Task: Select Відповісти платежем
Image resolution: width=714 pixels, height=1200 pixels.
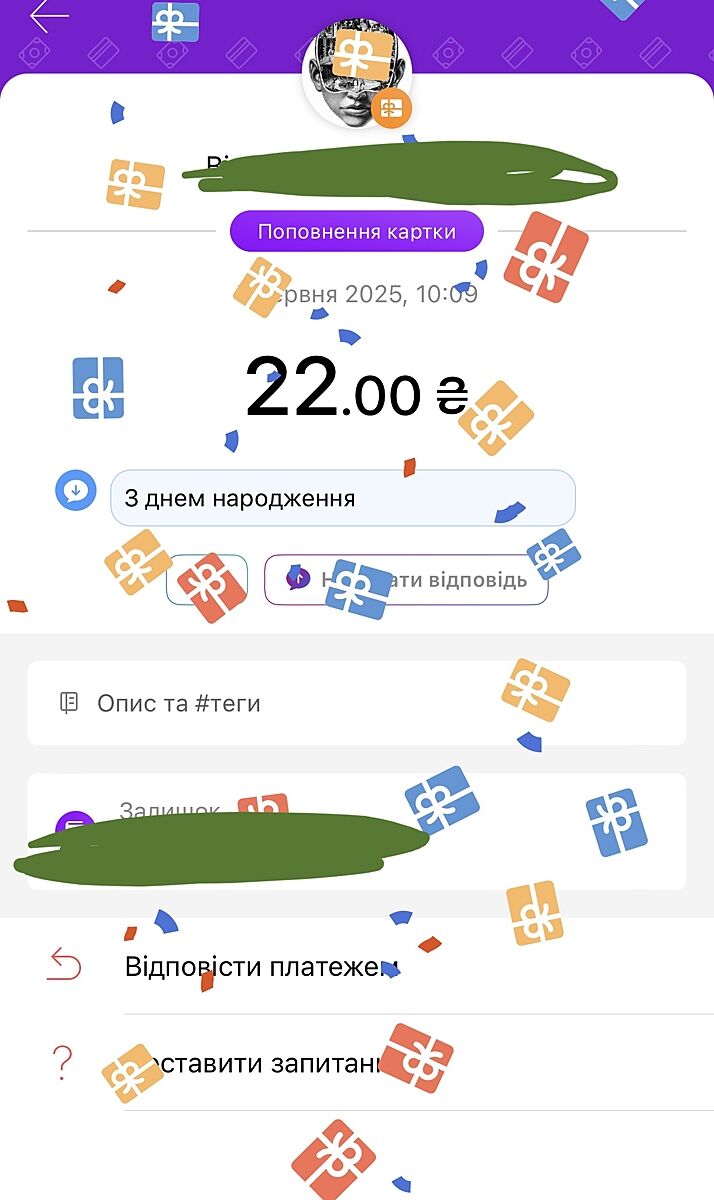Action: (262, 967)
